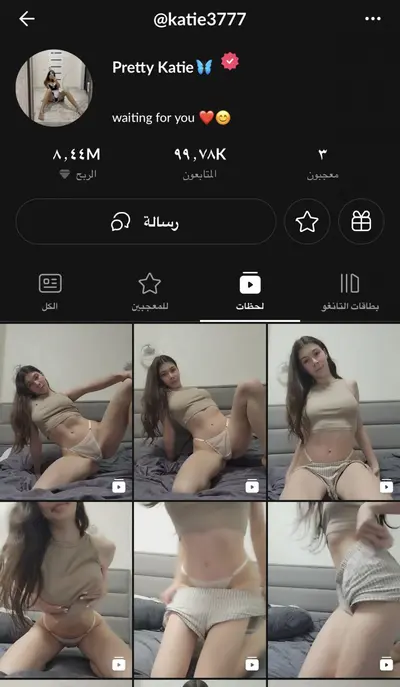This screenshot has height=687, width=400.
Task: Tap the رسالة message button
Action: coord(145,222)
